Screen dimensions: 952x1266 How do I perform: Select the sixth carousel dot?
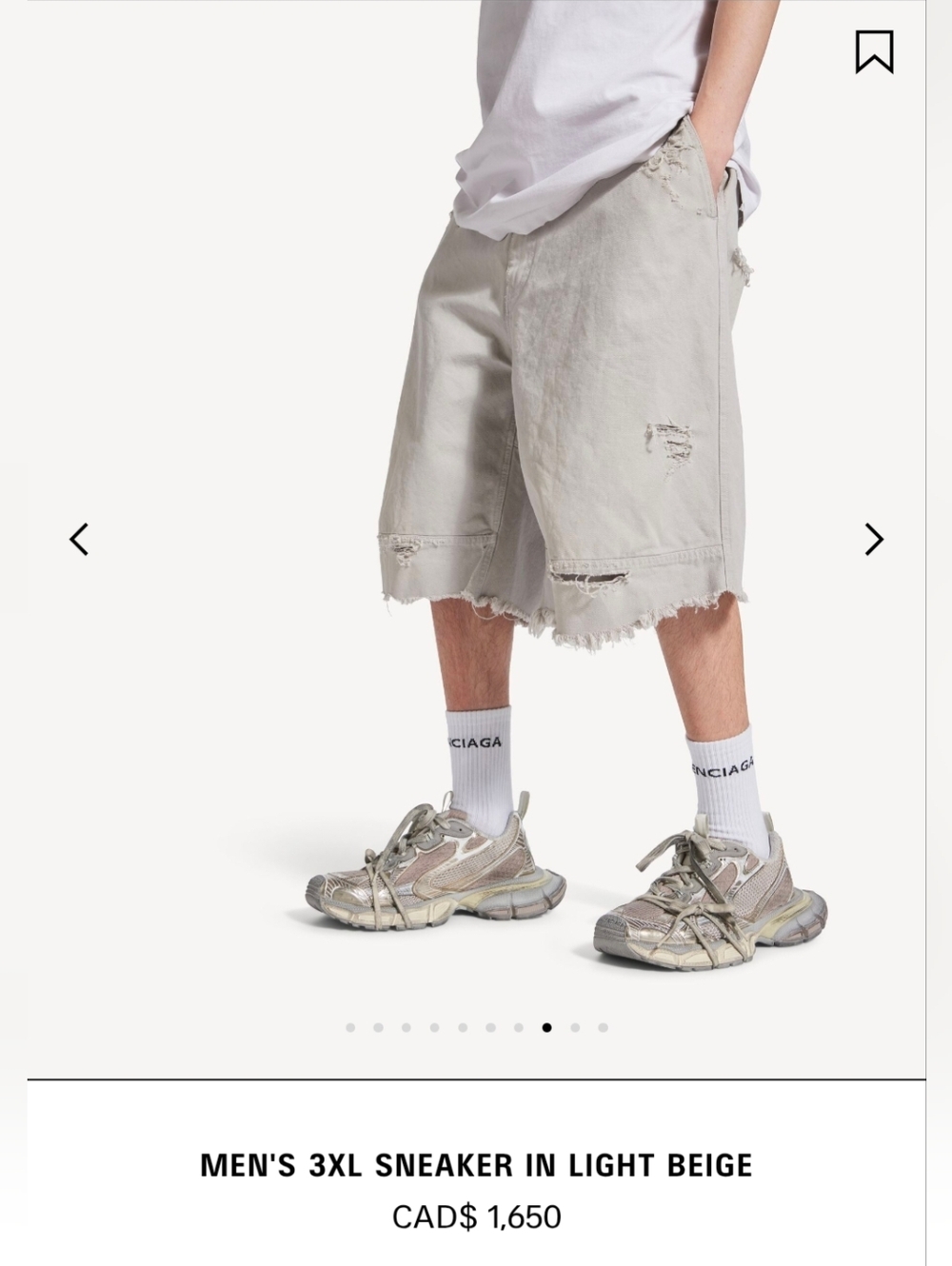point(489,1030)
